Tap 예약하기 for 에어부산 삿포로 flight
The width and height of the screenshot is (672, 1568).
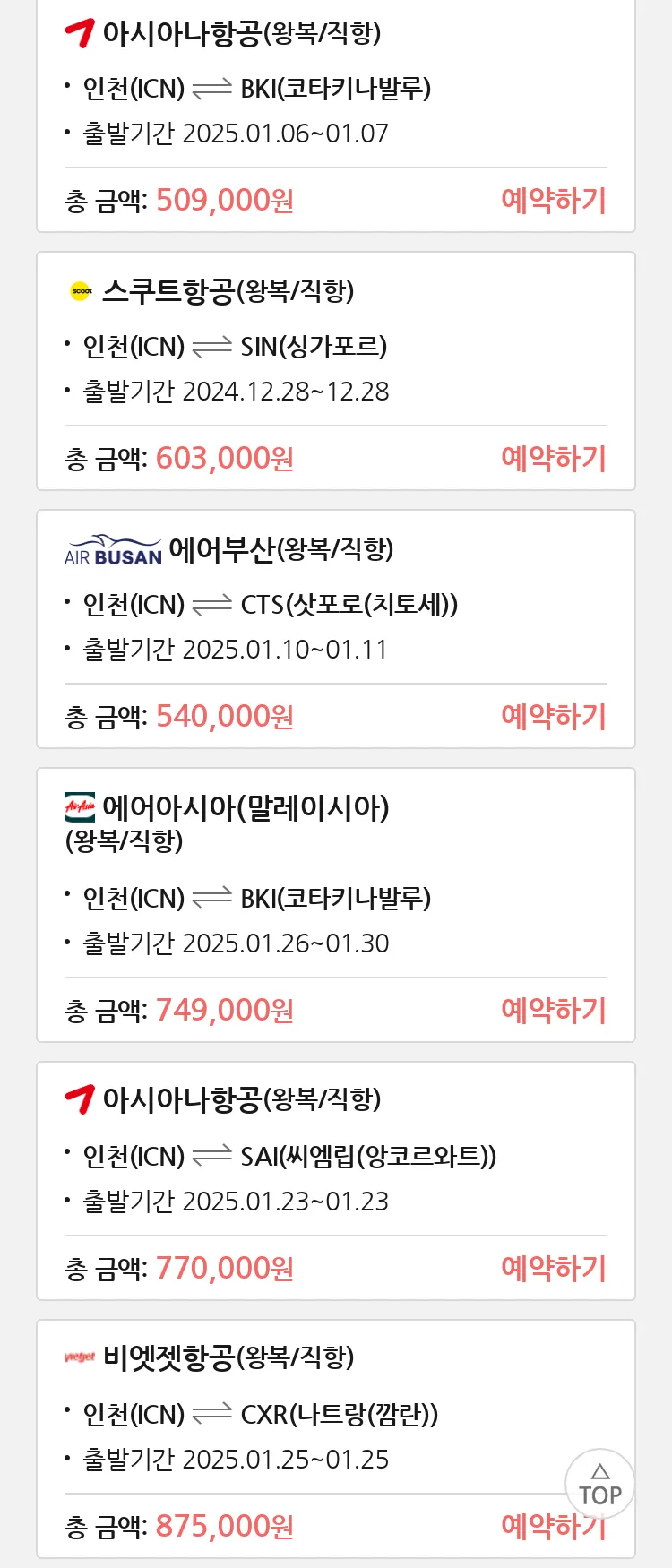coord(554,716)
